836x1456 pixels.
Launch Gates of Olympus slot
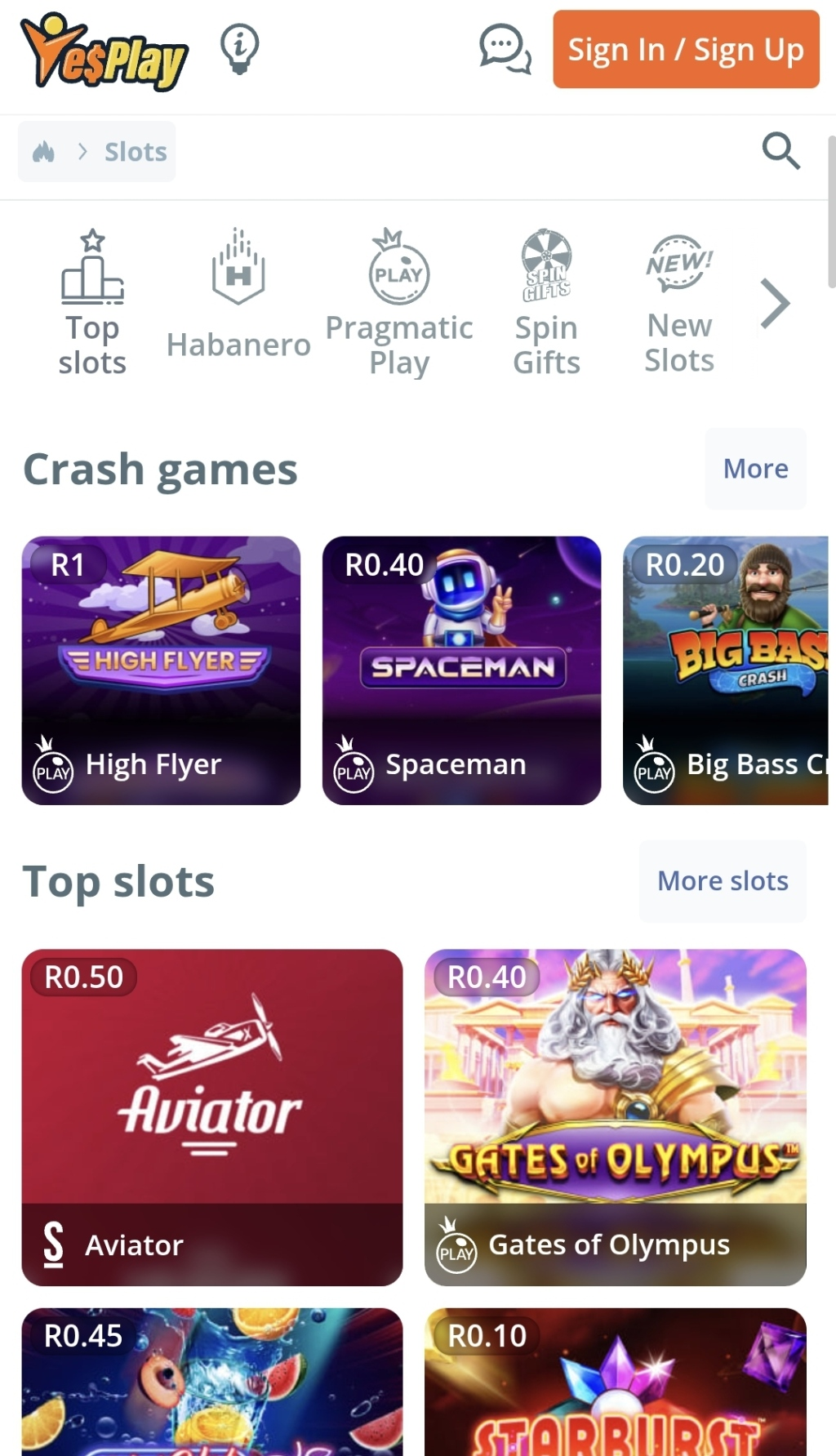(x=615, y=1116)
